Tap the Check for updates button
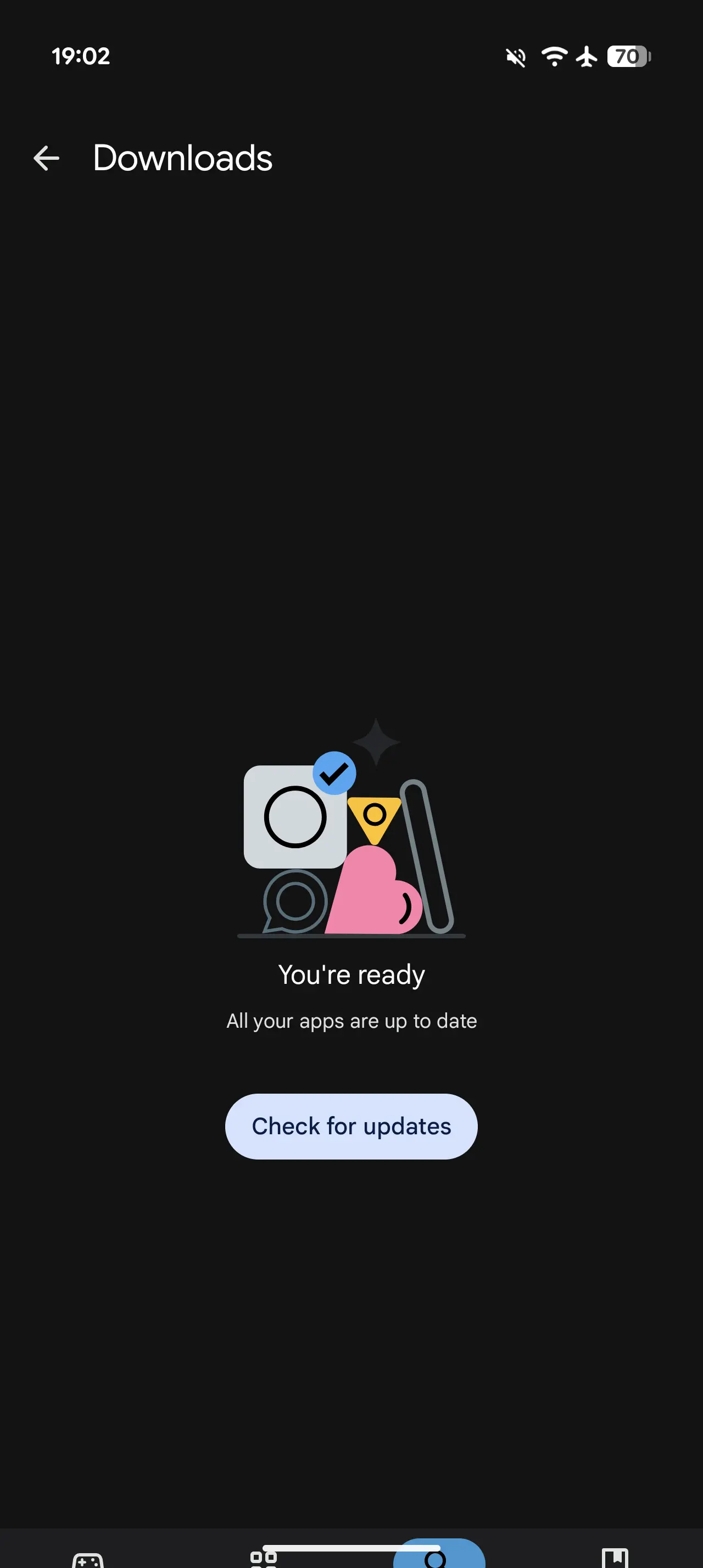This screenshot has width=703, height=1568. [x=351, y=1126]
